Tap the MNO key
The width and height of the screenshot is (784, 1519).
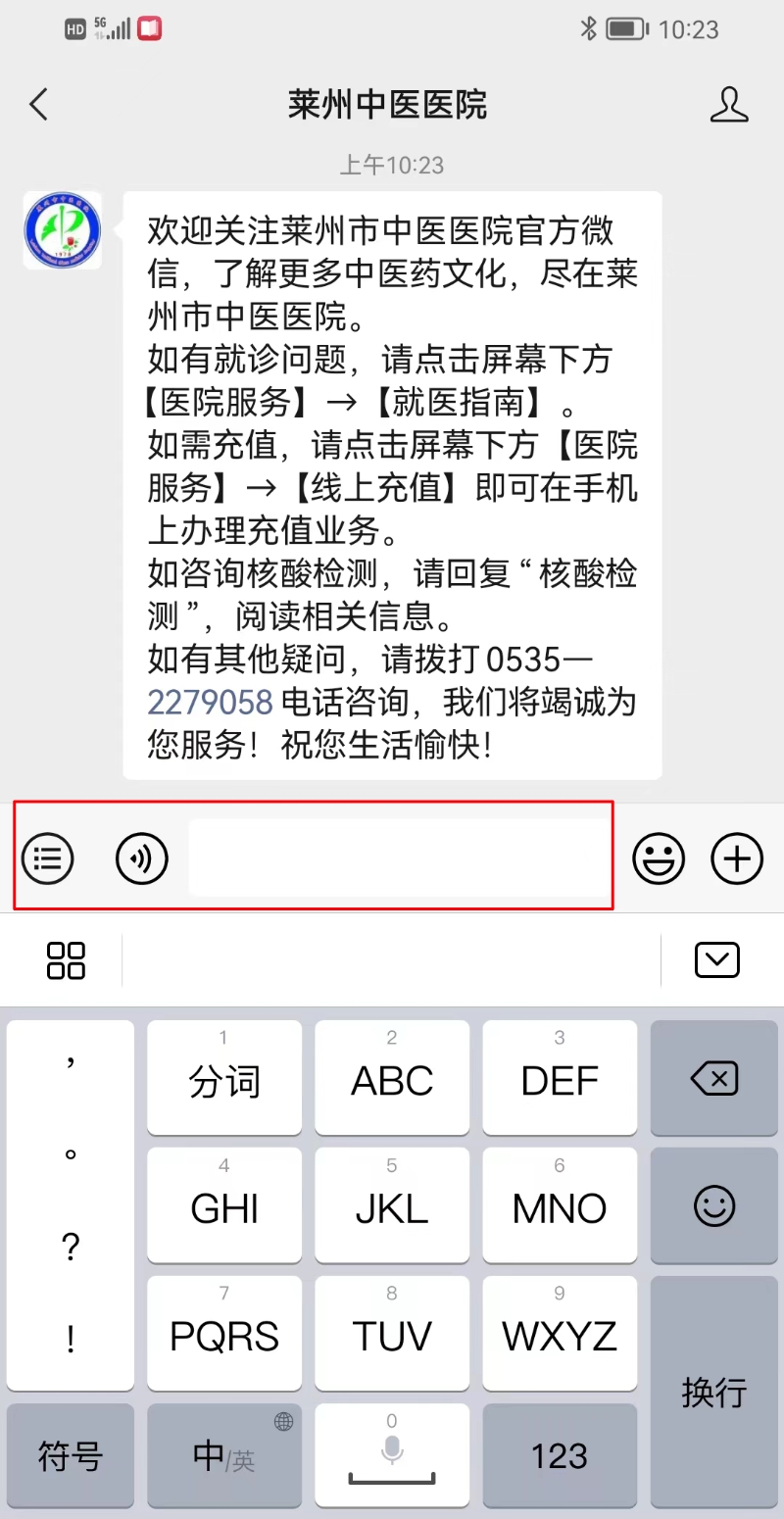(560, 1205)
